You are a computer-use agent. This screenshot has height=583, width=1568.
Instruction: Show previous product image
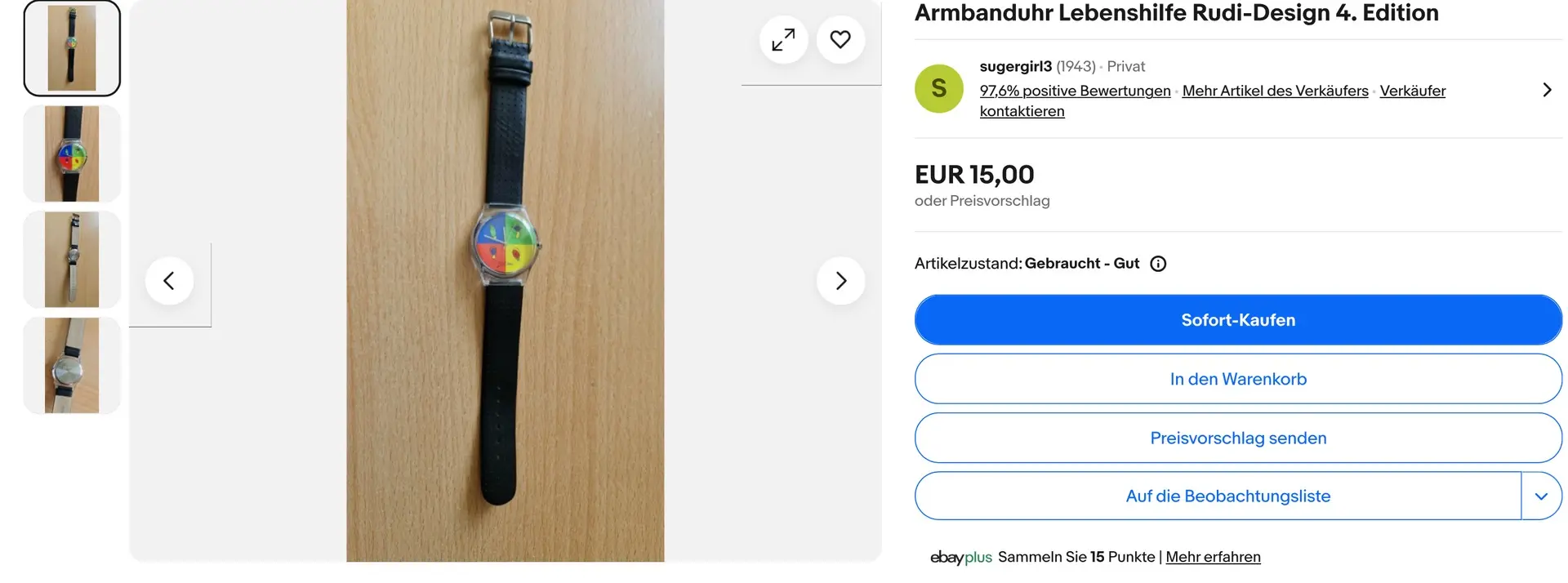tap(169, 281)
